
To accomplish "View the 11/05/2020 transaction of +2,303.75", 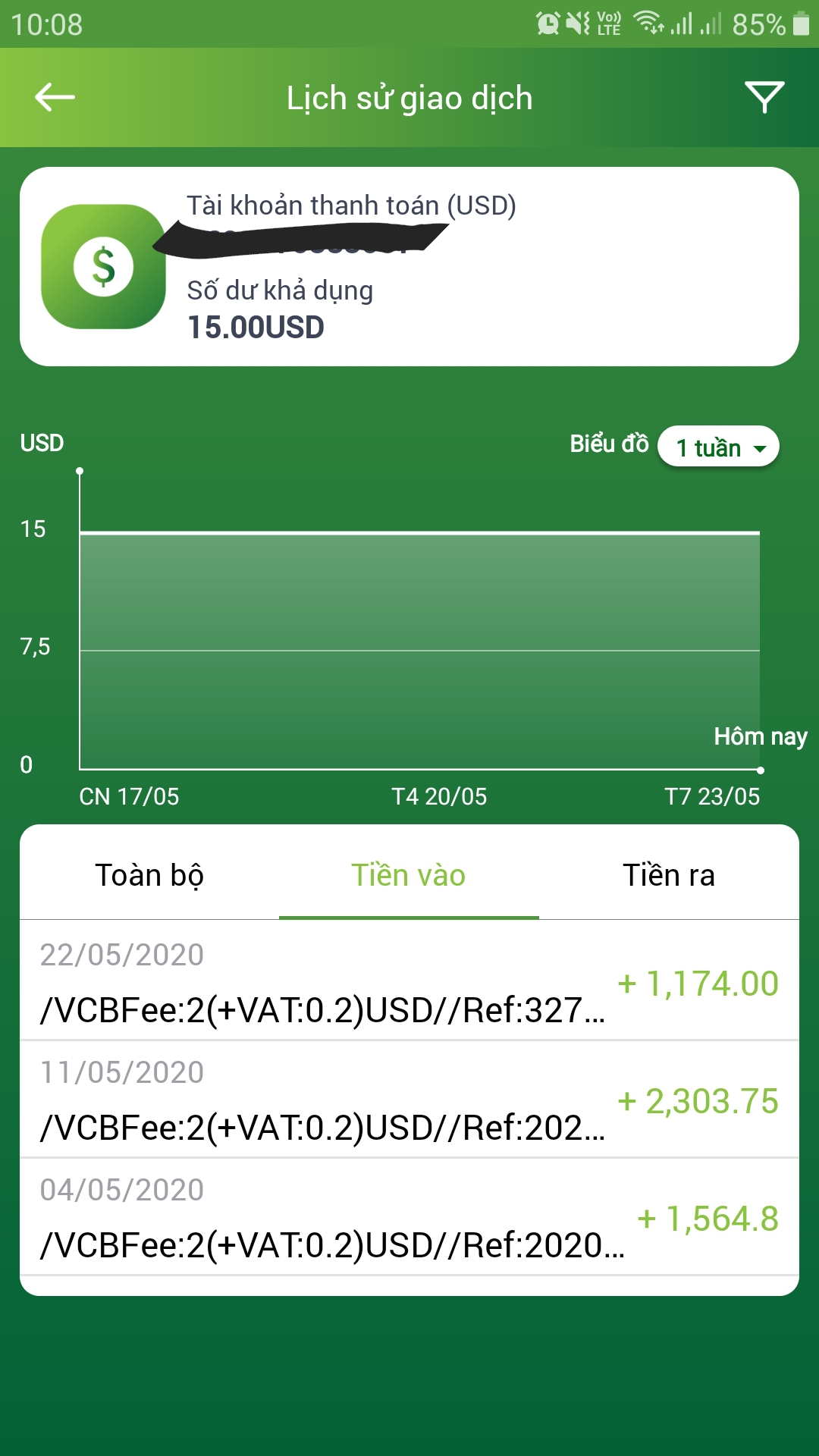I will tap(409, 1100).
